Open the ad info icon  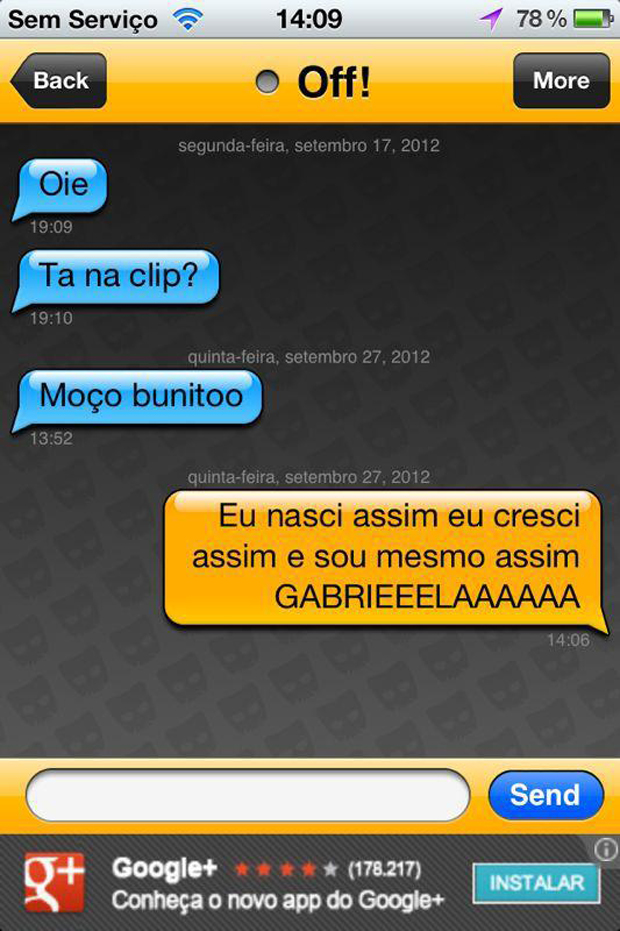click(606, 850)
